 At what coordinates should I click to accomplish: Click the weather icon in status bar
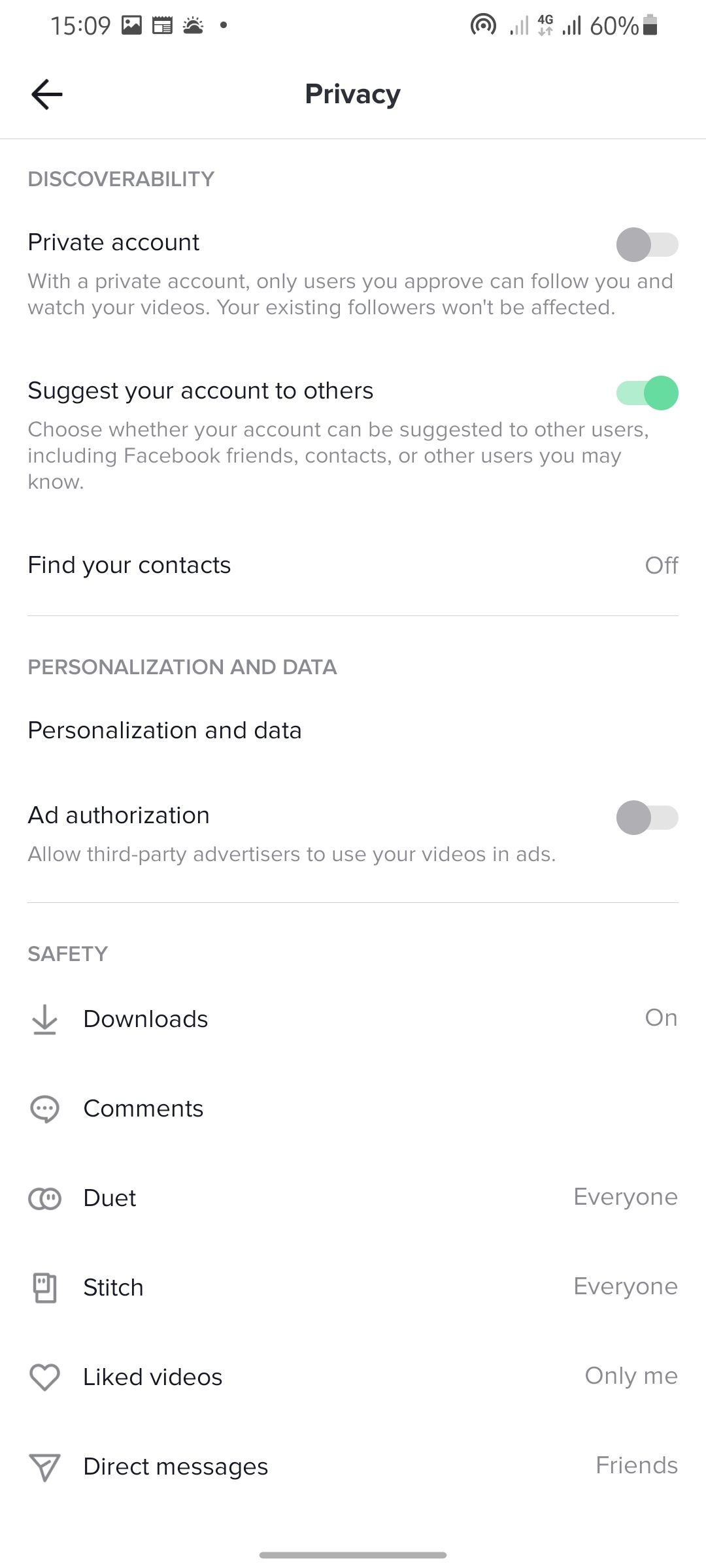pyautogui.click(x=194, y=25)
